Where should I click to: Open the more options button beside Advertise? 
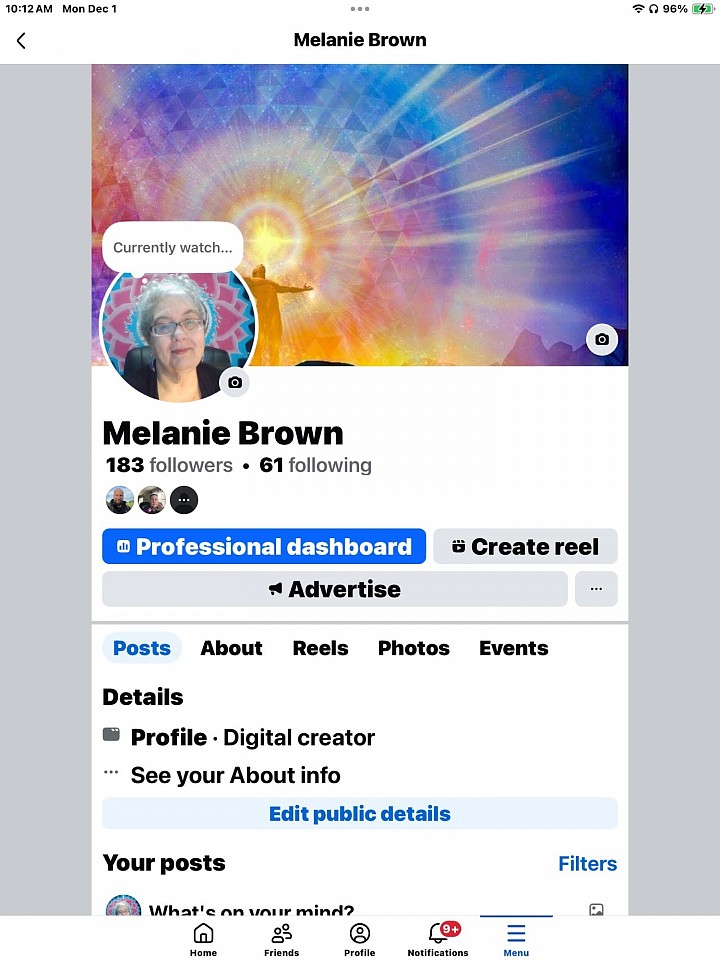coord(596,589)
